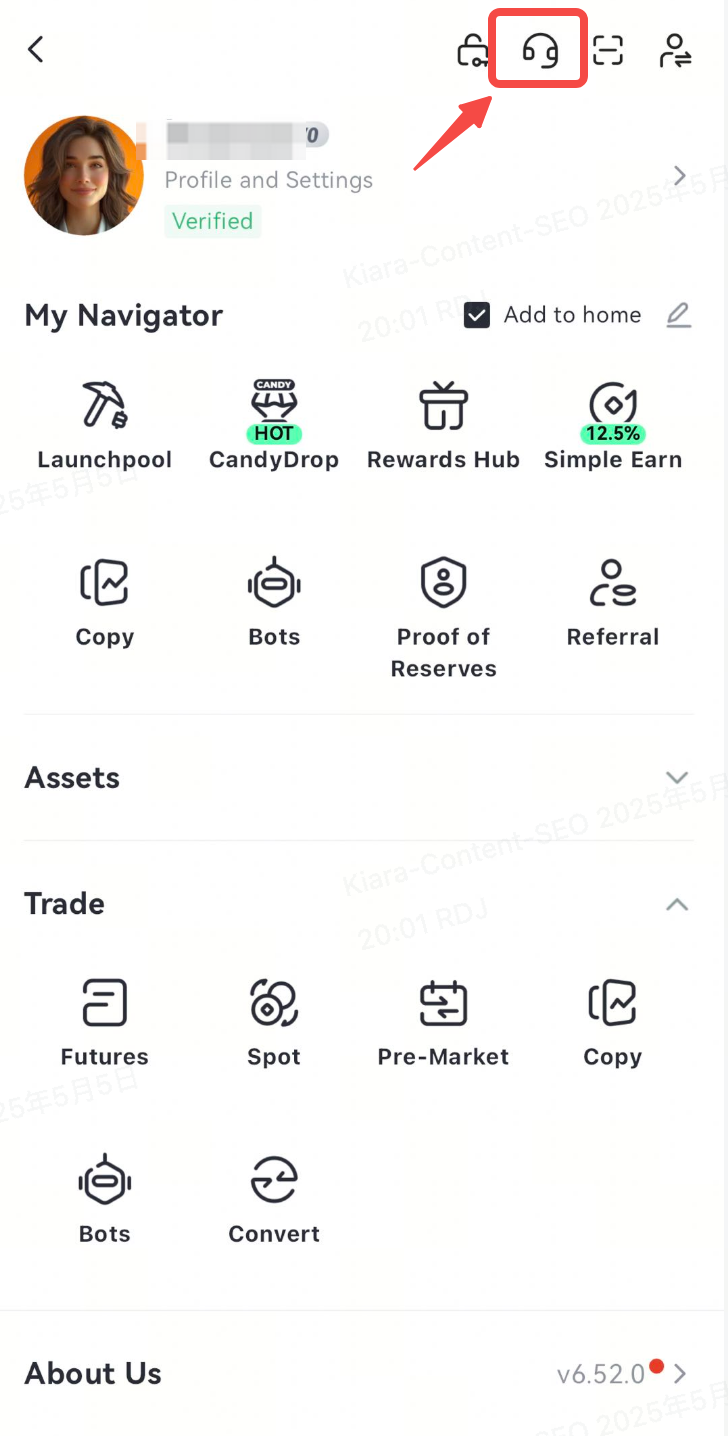Open Futures trading
728x1436 pixels.
point(104,1022)
